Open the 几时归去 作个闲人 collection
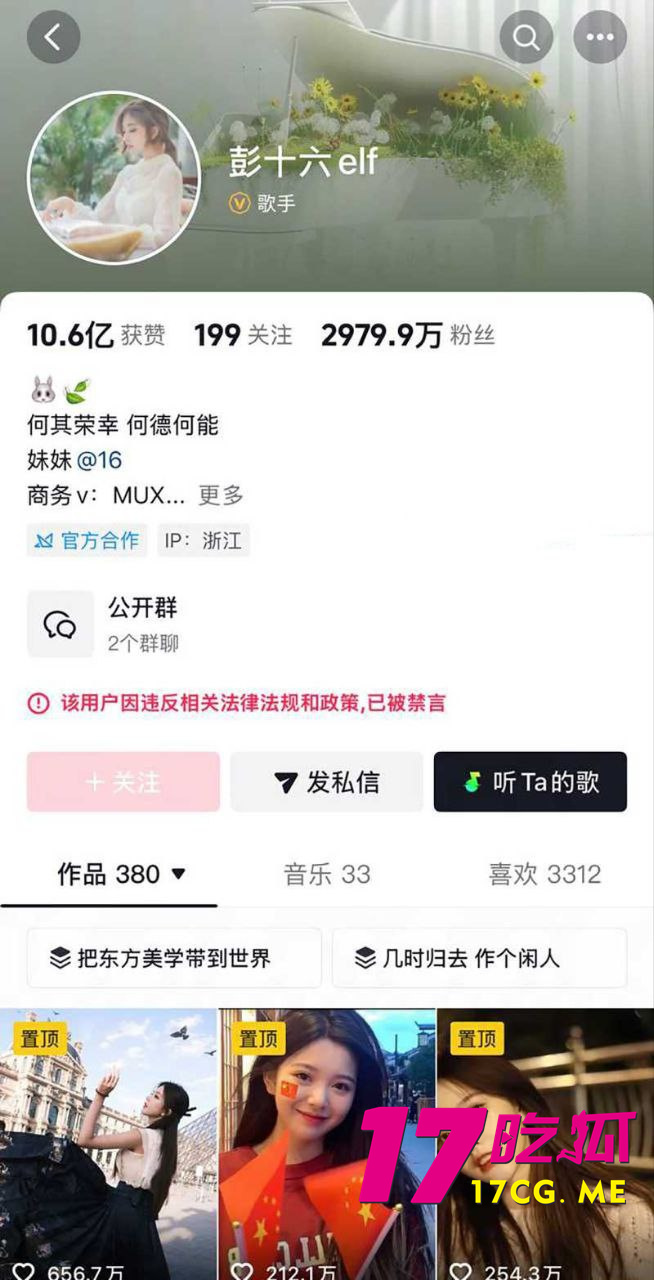 click(479, 958)
